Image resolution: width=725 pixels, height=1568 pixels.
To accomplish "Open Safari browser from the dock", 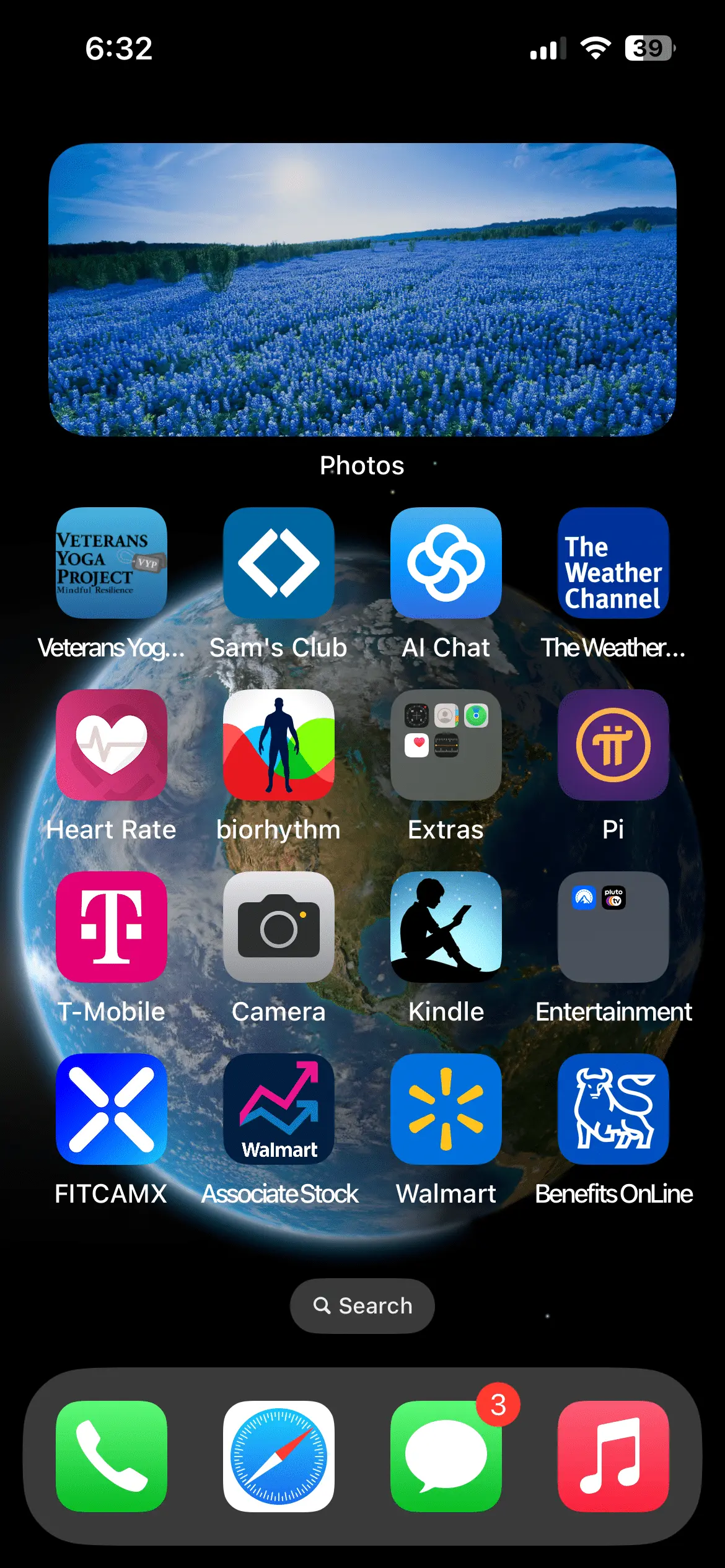I will point(279,1457).
